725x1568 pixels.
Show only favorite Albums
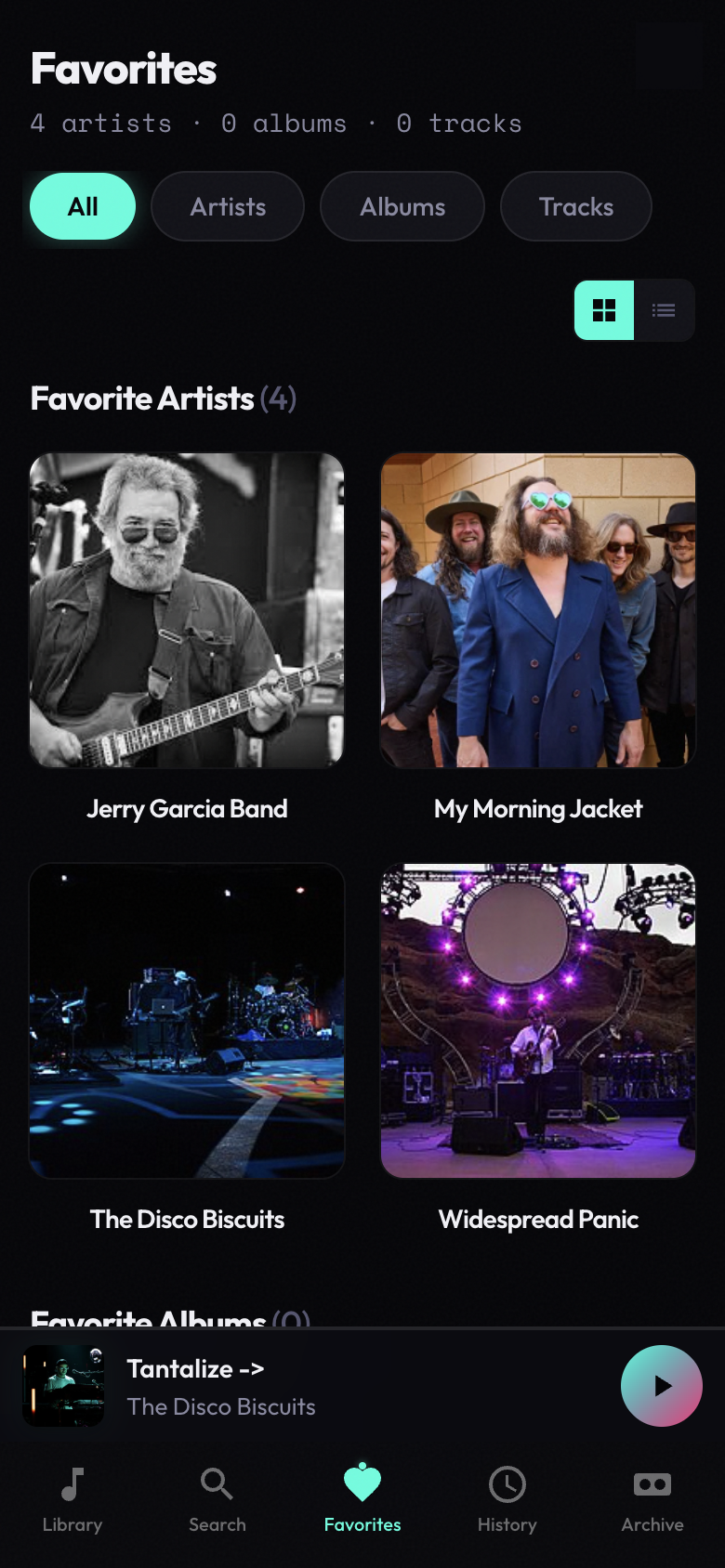tap(402, 206)
